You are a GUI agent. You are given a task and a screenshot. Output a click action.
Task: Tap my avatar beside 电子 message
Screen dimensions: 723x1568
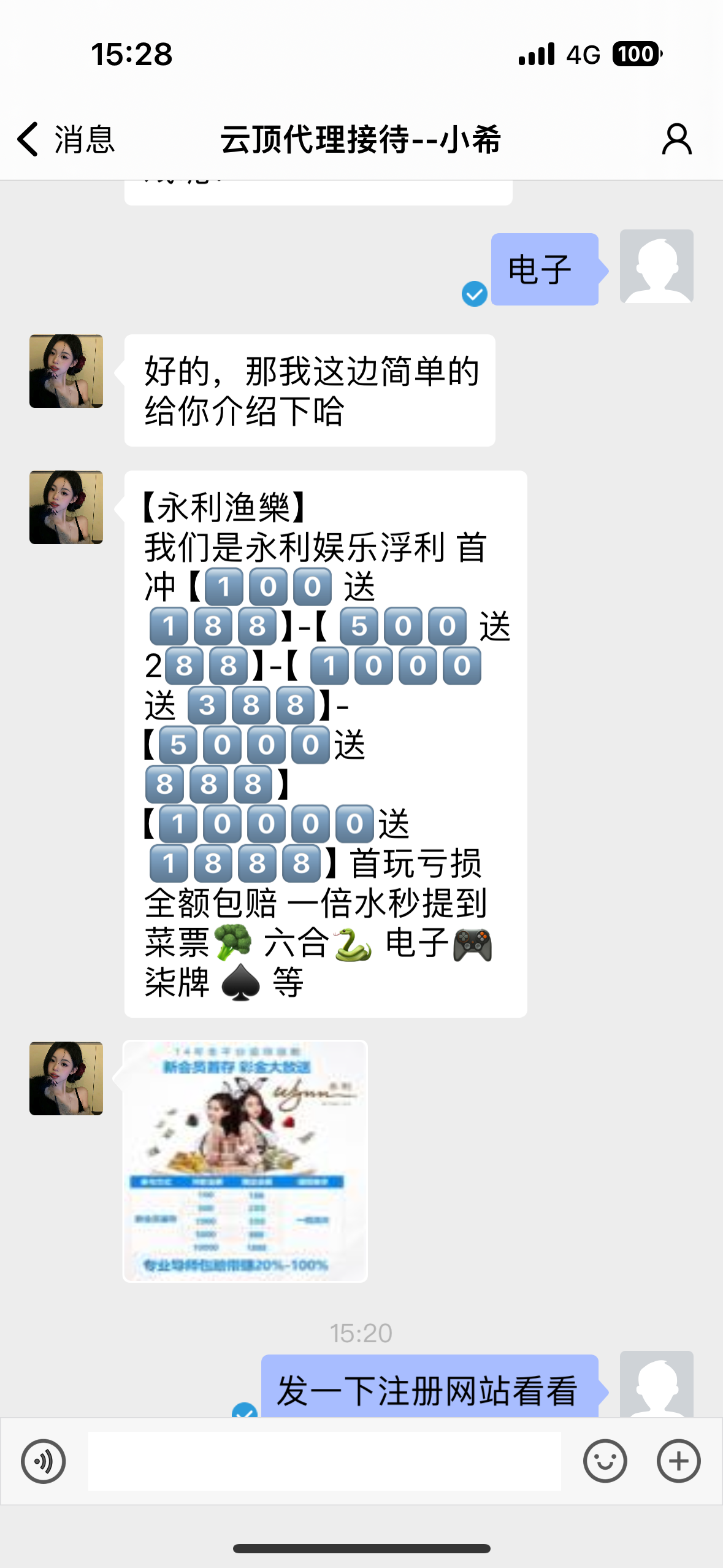(656, 266)
